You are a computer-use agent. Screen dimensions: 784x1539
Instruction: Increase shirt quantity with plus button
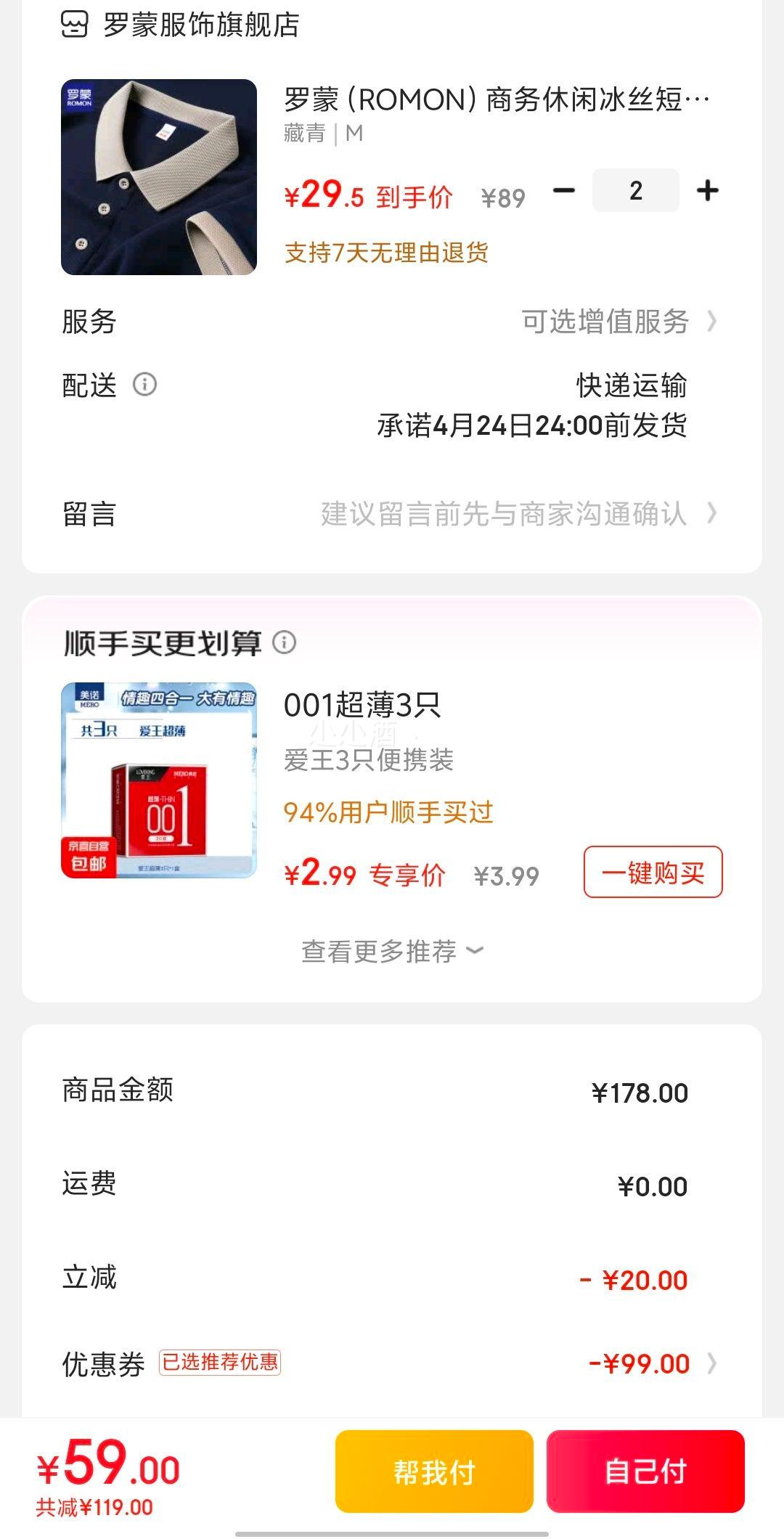pyautogui.click(x=708, y=191)
